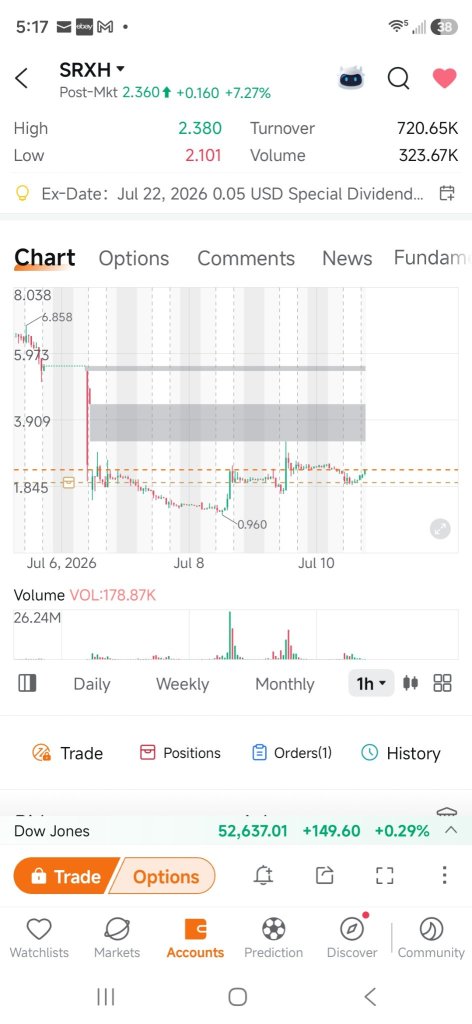Screen dimensions: 472x1024
Task: Expand the chart to fullscreen
Action: 441,529
